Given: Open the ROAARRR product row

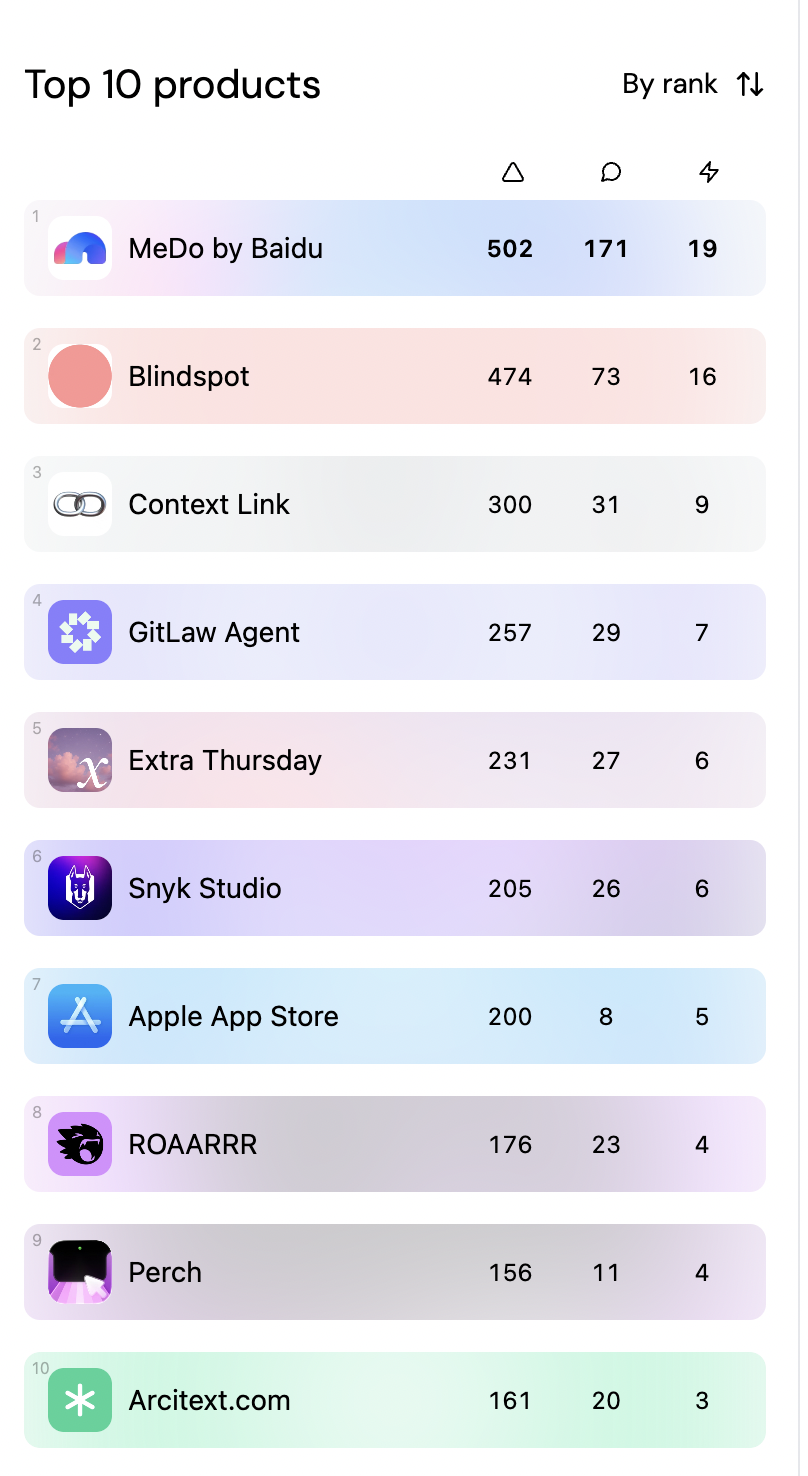Looking at the screenshot, I should point(193,1144).
